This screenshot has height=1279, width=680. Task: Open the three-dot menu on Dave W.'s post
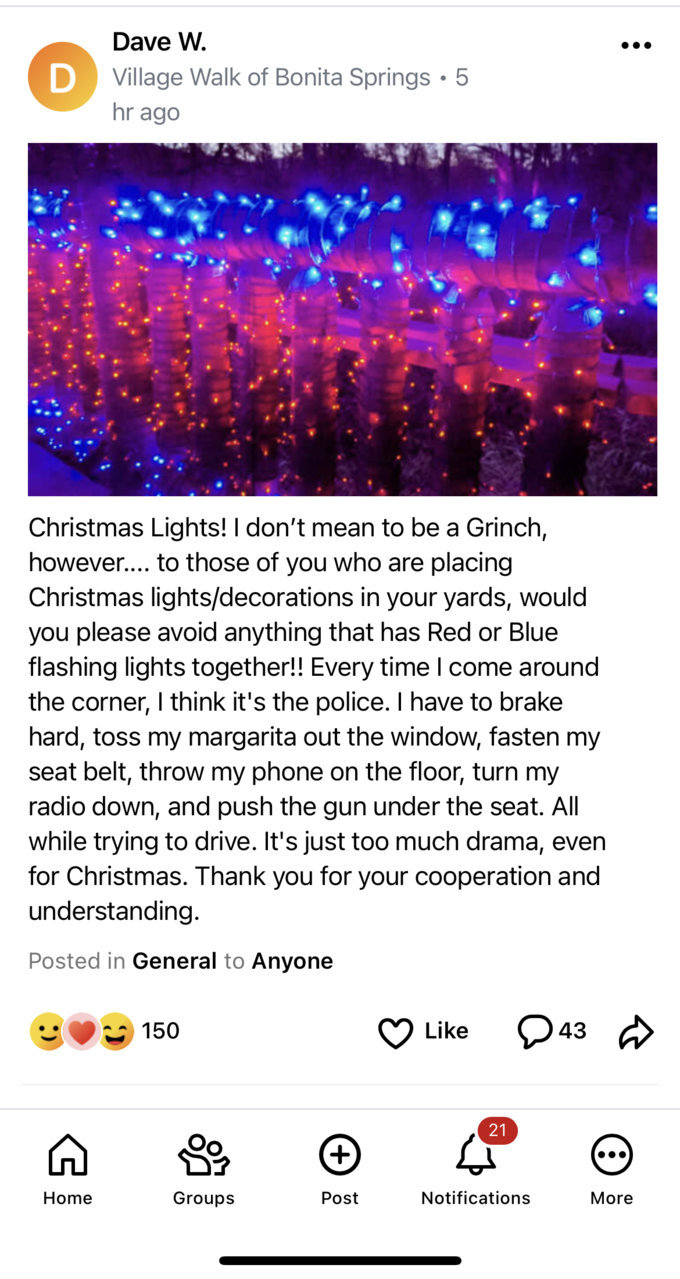pos(636,45)
